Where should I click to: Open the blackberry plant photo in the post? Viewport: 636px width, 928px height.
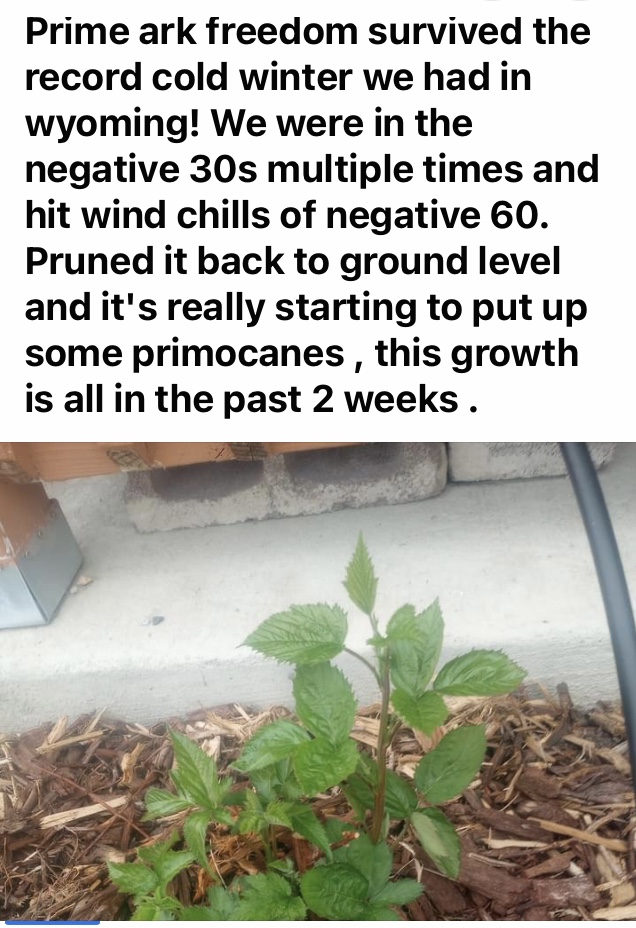pyautogui.click(x=318, y=680)
